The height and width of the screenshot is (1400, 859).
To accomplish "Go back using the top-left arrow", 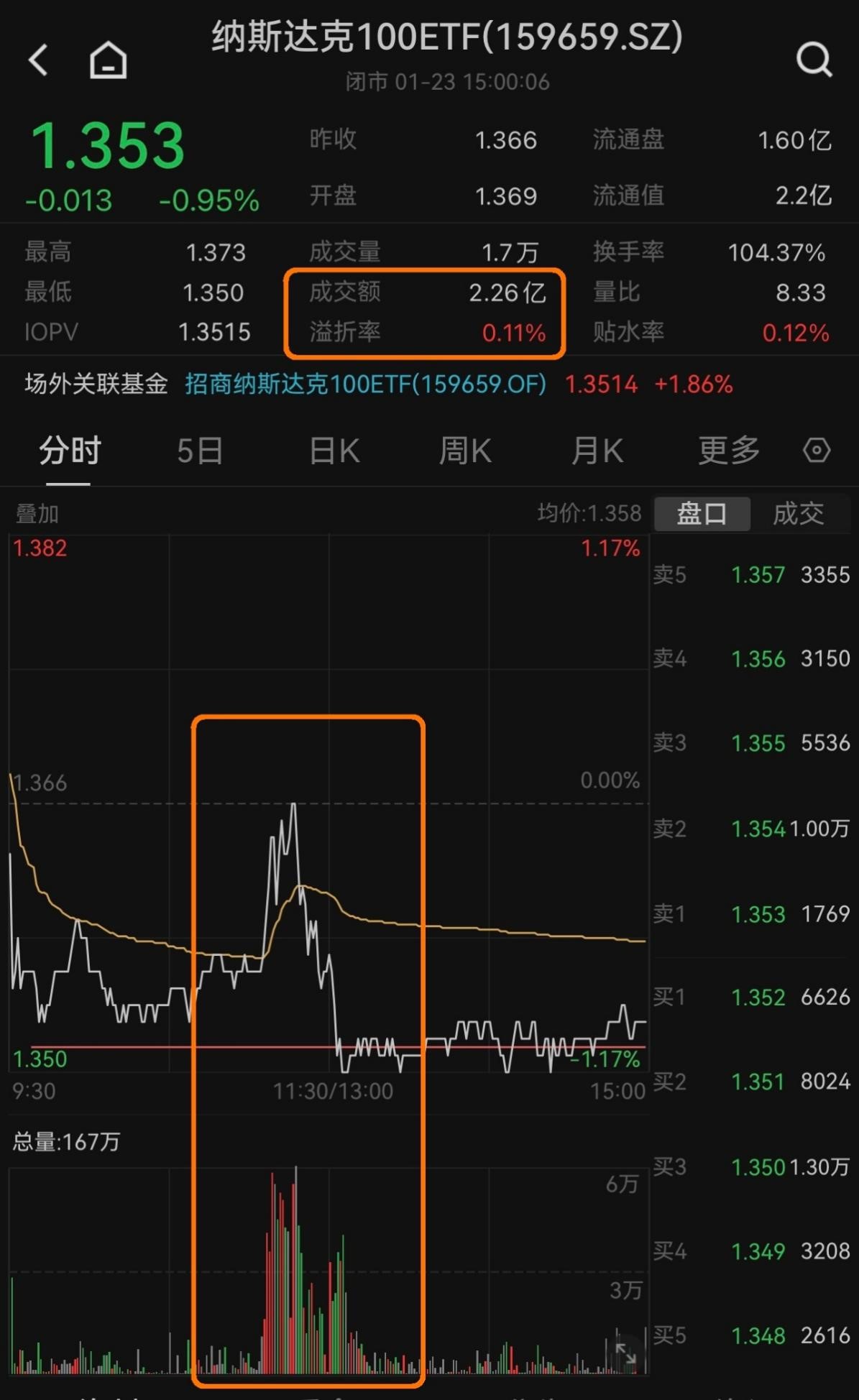I will point(38,59).
